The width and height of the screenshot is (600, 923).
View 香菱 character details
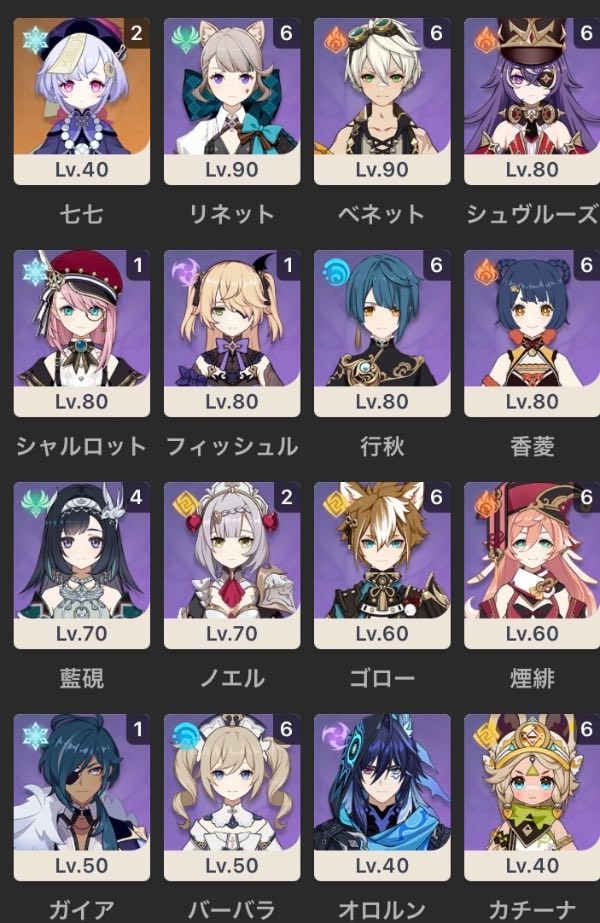pyautogui.click(x=531, y=332)
